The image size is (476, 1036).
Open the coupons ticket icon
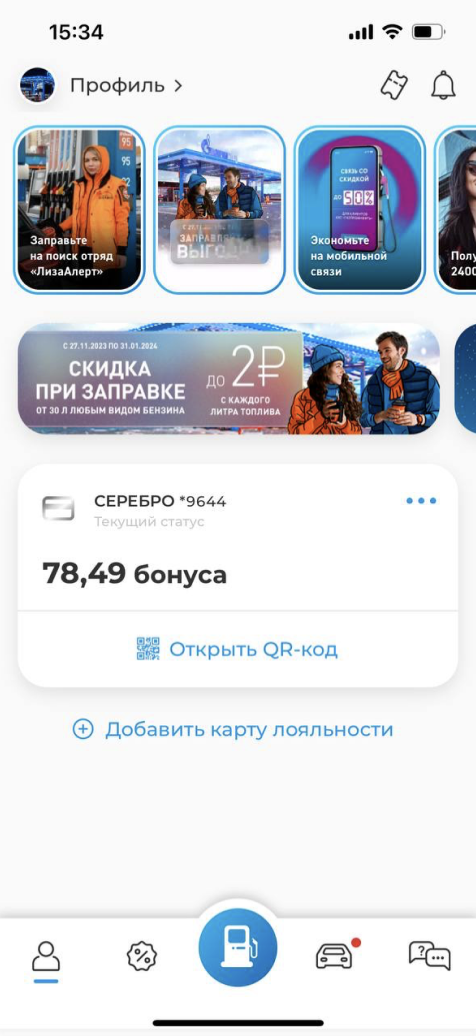point(393,85)
